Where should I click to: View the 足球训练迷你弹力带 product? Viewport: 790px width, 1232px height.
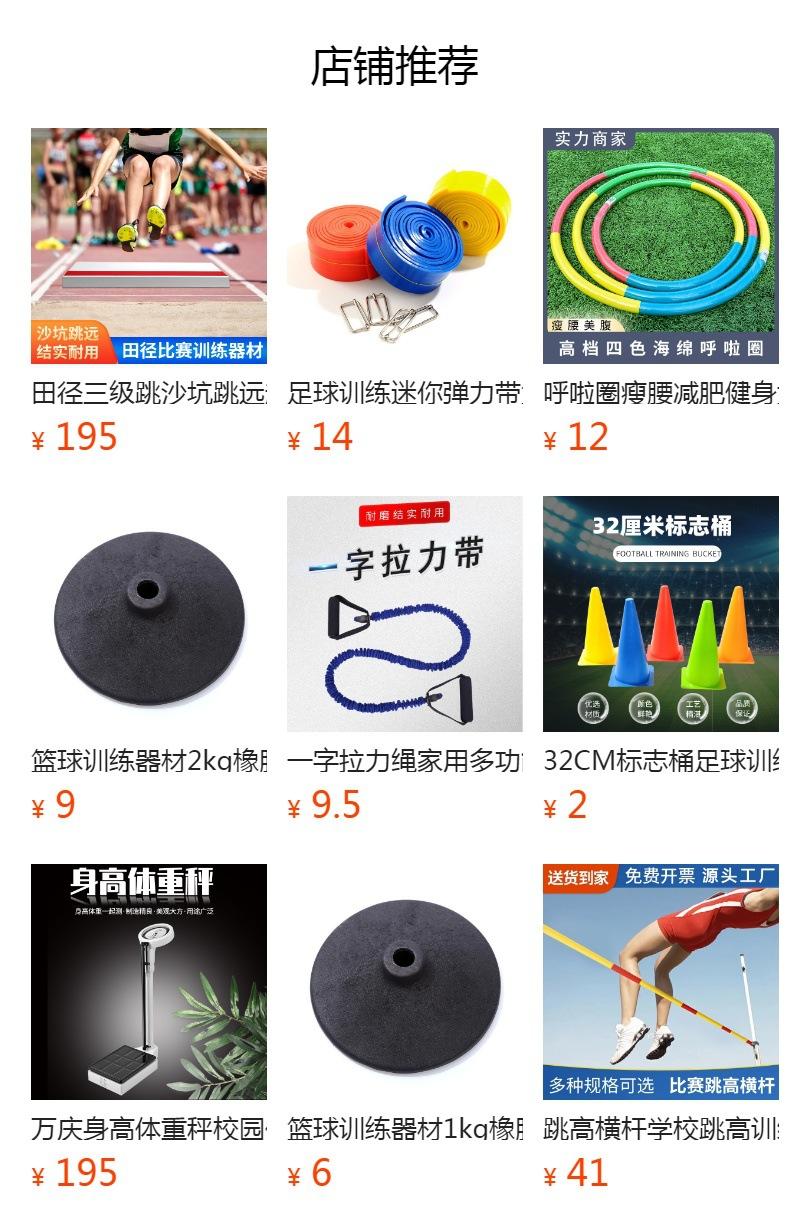pos(404,246)
